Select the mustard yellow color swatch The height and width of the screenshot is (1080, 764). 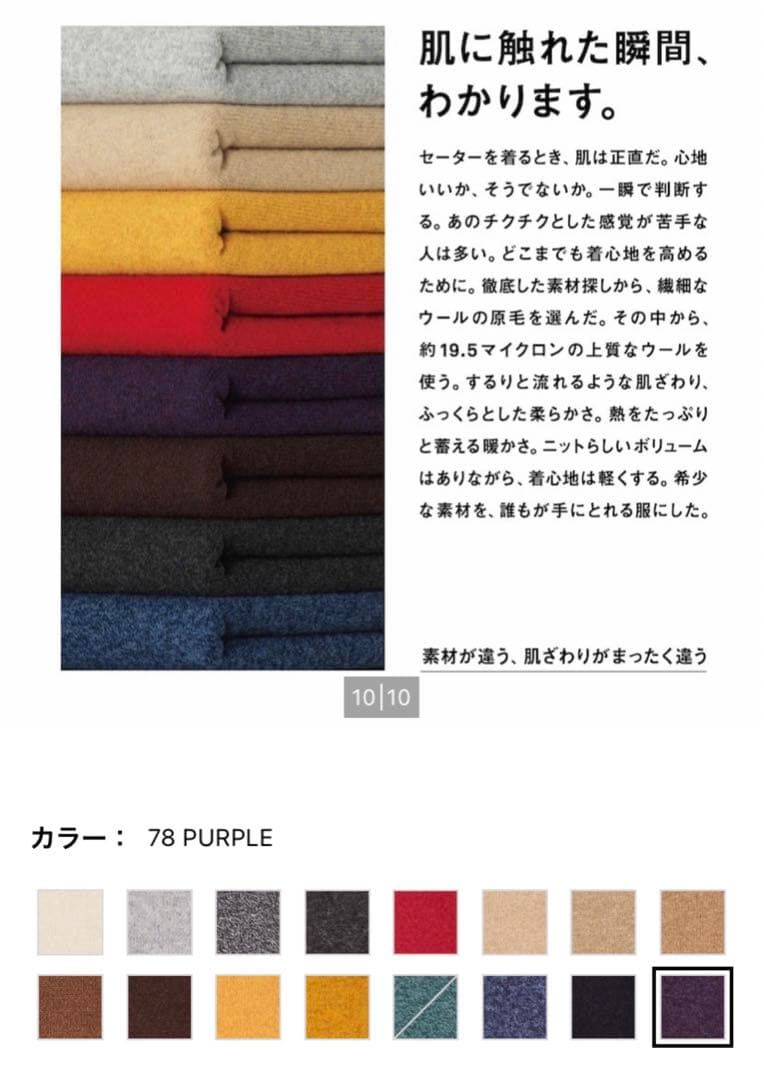pos(337,1007)
